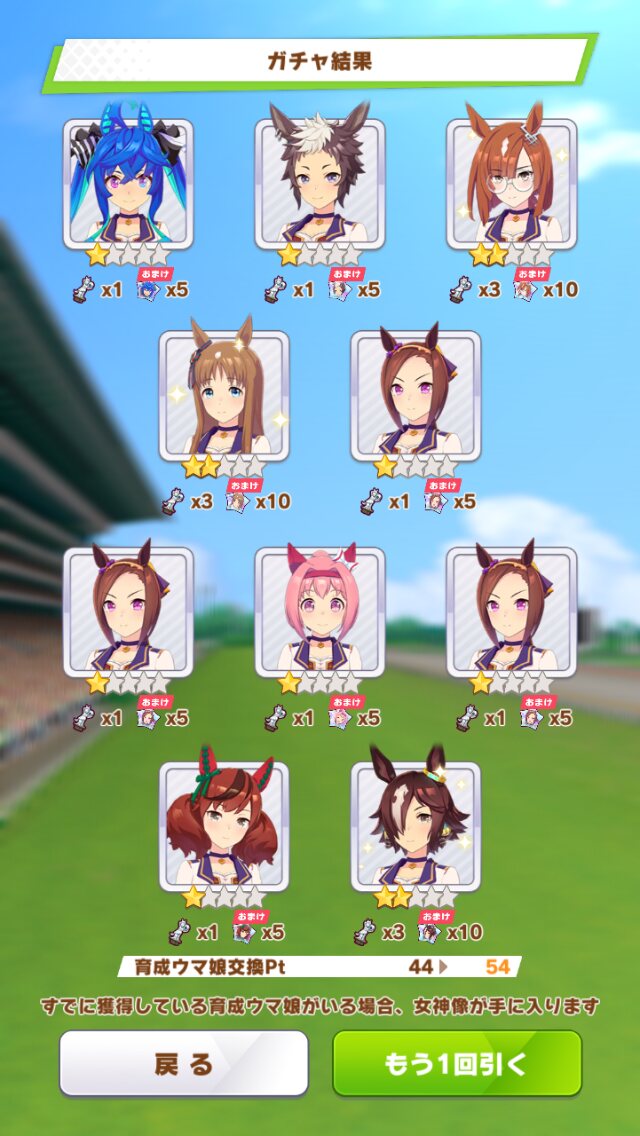This screenshot has height=1136, width=640.
Task: Pull the gacha again with もう1回引く
Action: coord(457,1064)
